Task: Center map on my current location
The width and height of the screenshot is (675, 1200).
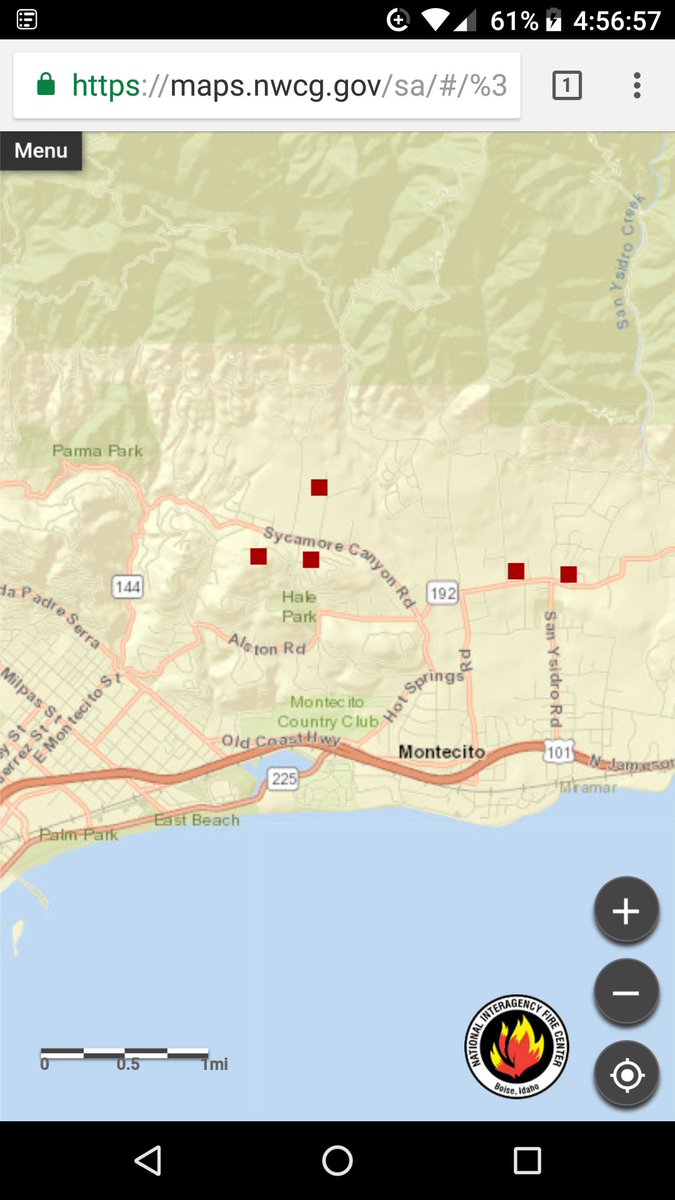Action: click(626, 1075)
